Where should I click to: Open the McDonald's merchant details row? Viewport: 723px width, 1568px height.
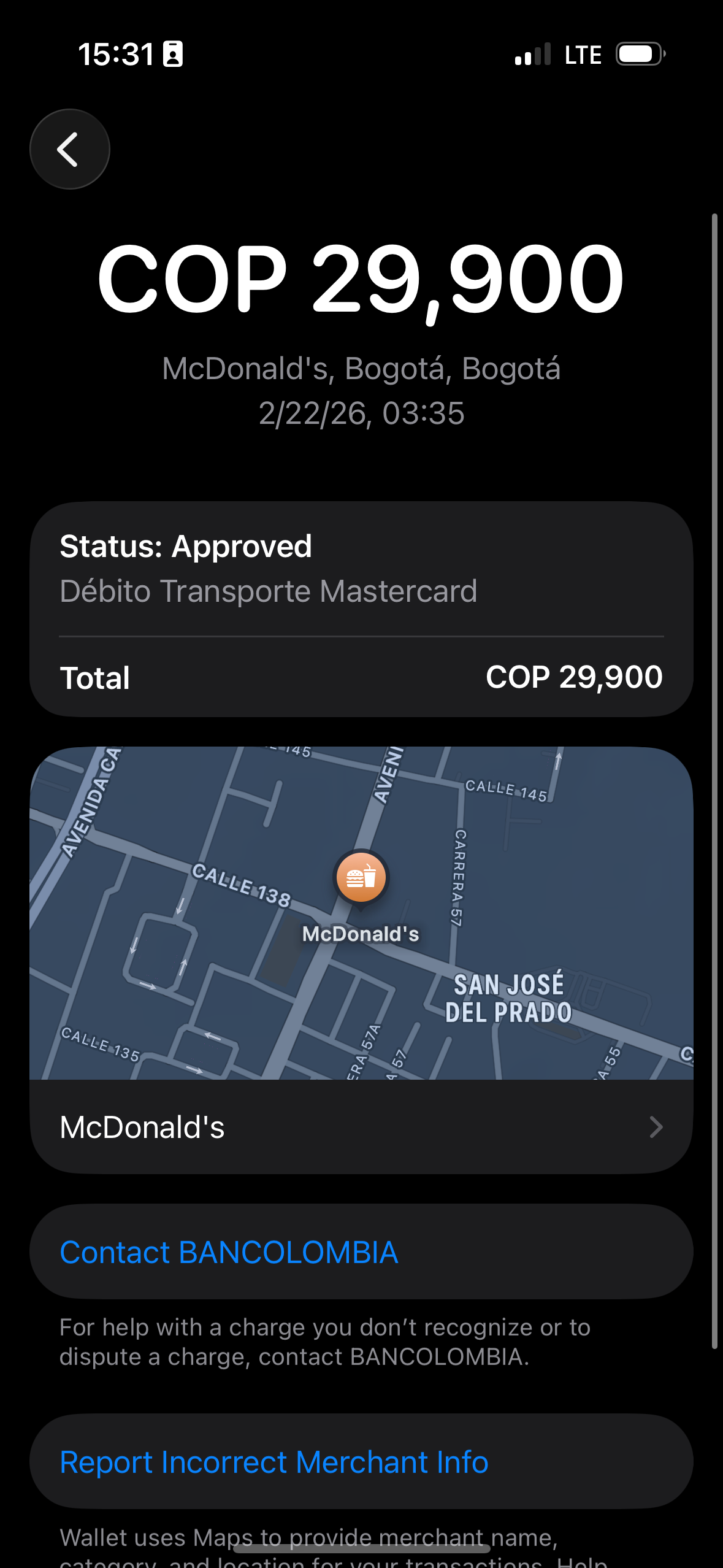pyautogui.click(x=361, y=1127)
